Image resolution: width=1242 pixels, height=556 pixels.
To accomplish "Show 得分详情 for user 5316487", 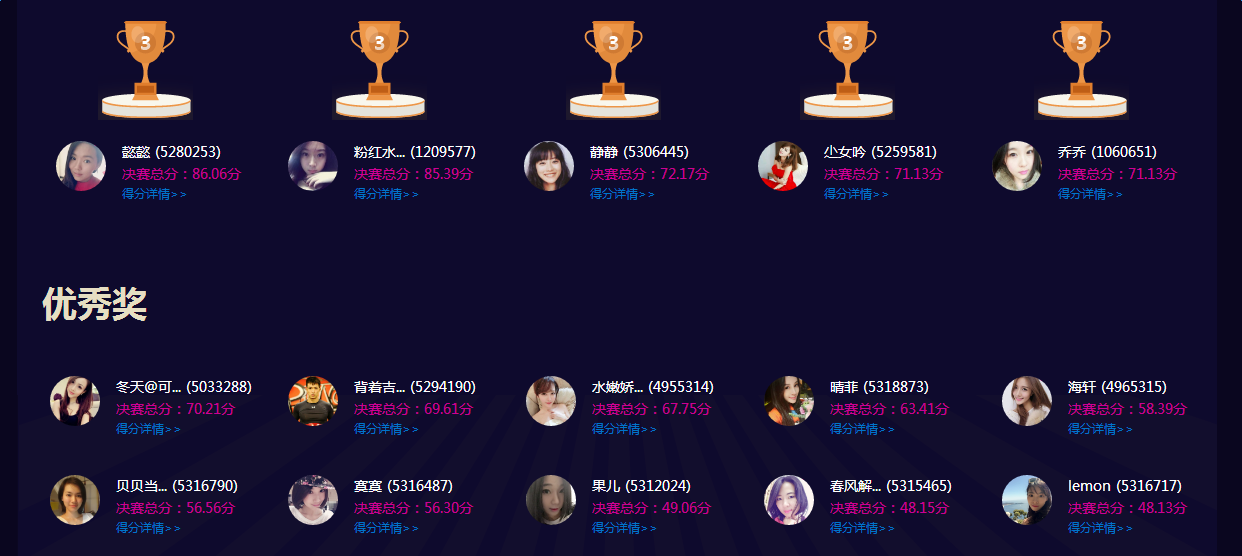I will tap(386, 528).
